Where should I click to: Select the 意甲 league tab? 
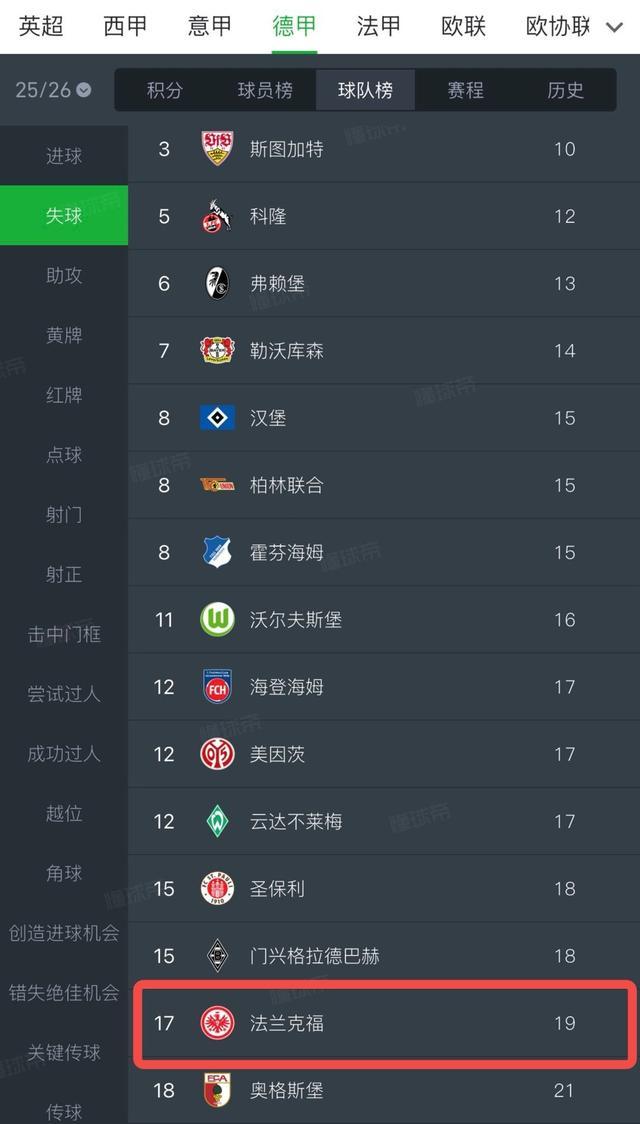210,26
